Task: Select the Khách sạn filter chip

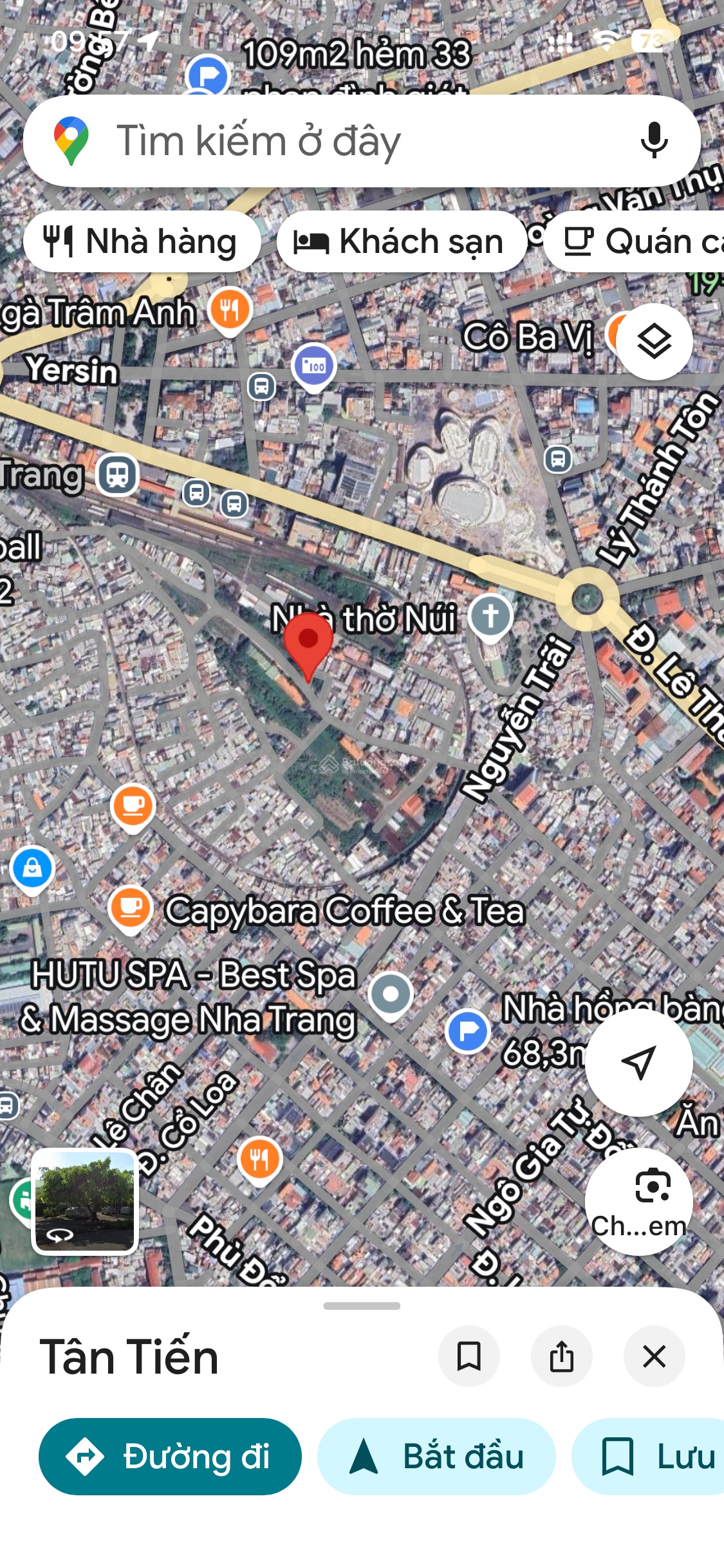Action: tap(400, 242)
